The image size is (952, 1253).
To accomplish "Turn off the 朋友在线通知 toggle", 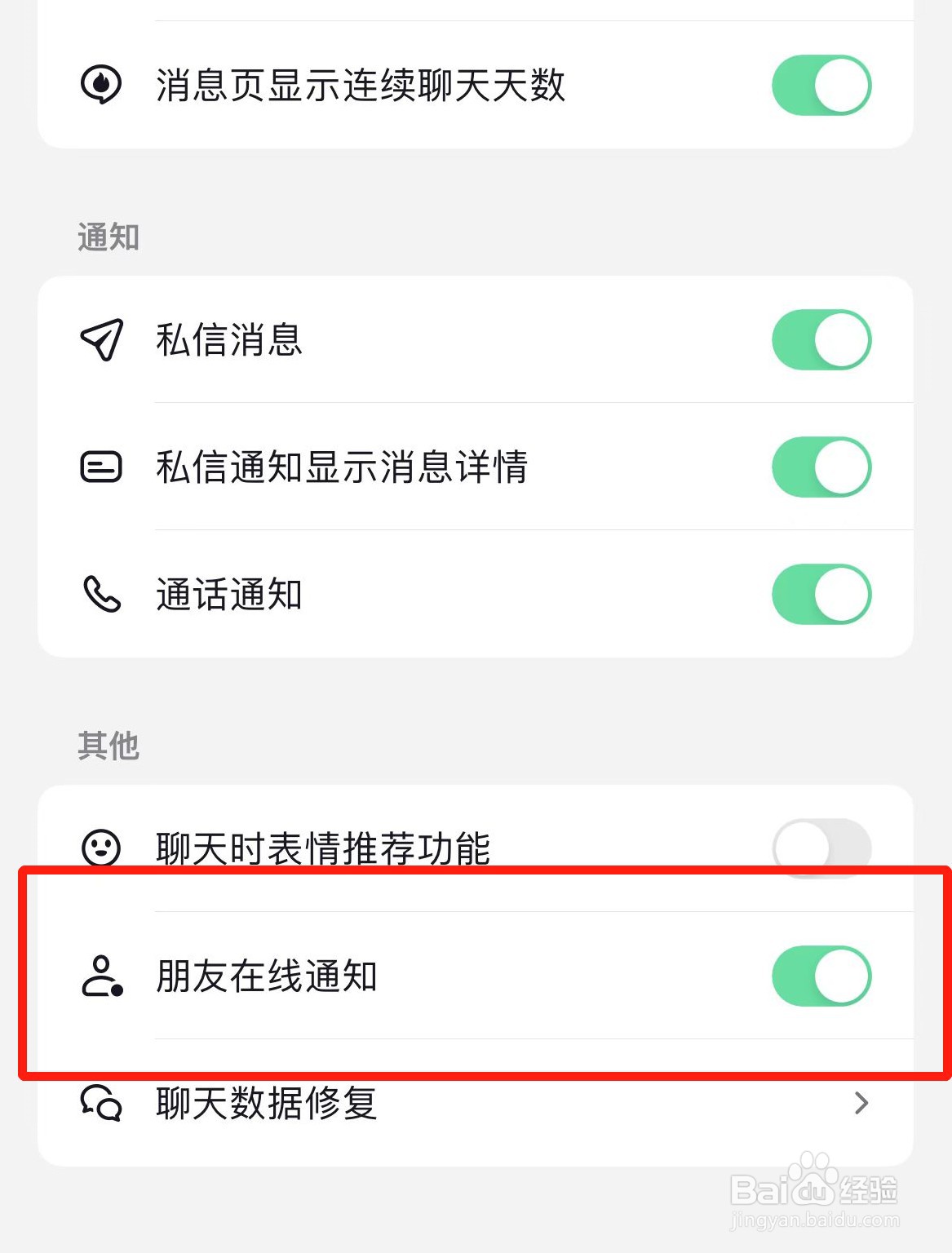I will pos(821,976).
